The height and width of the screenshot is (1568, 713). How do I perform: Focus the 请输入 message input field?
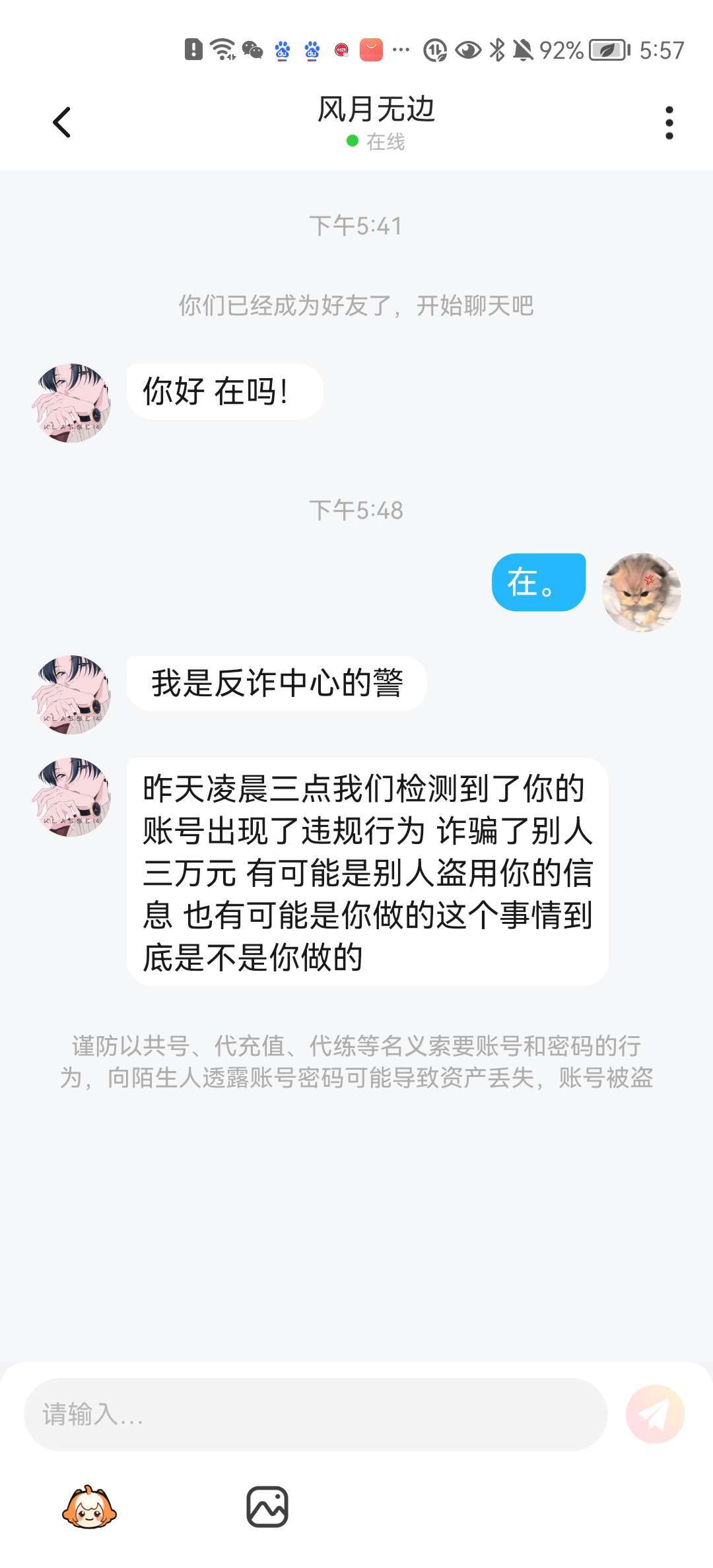[316, 1414]
